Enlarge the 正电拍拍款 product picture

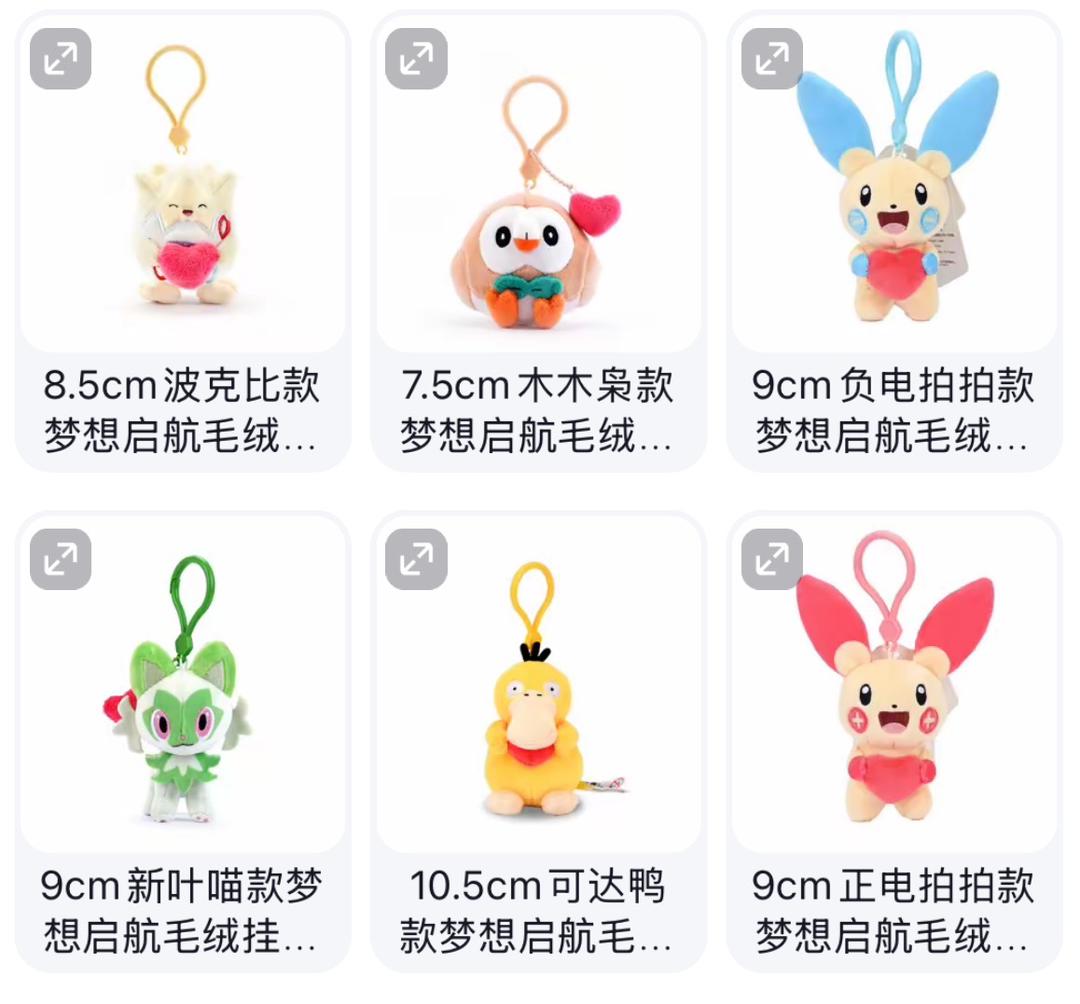click(x=771, y=559)
